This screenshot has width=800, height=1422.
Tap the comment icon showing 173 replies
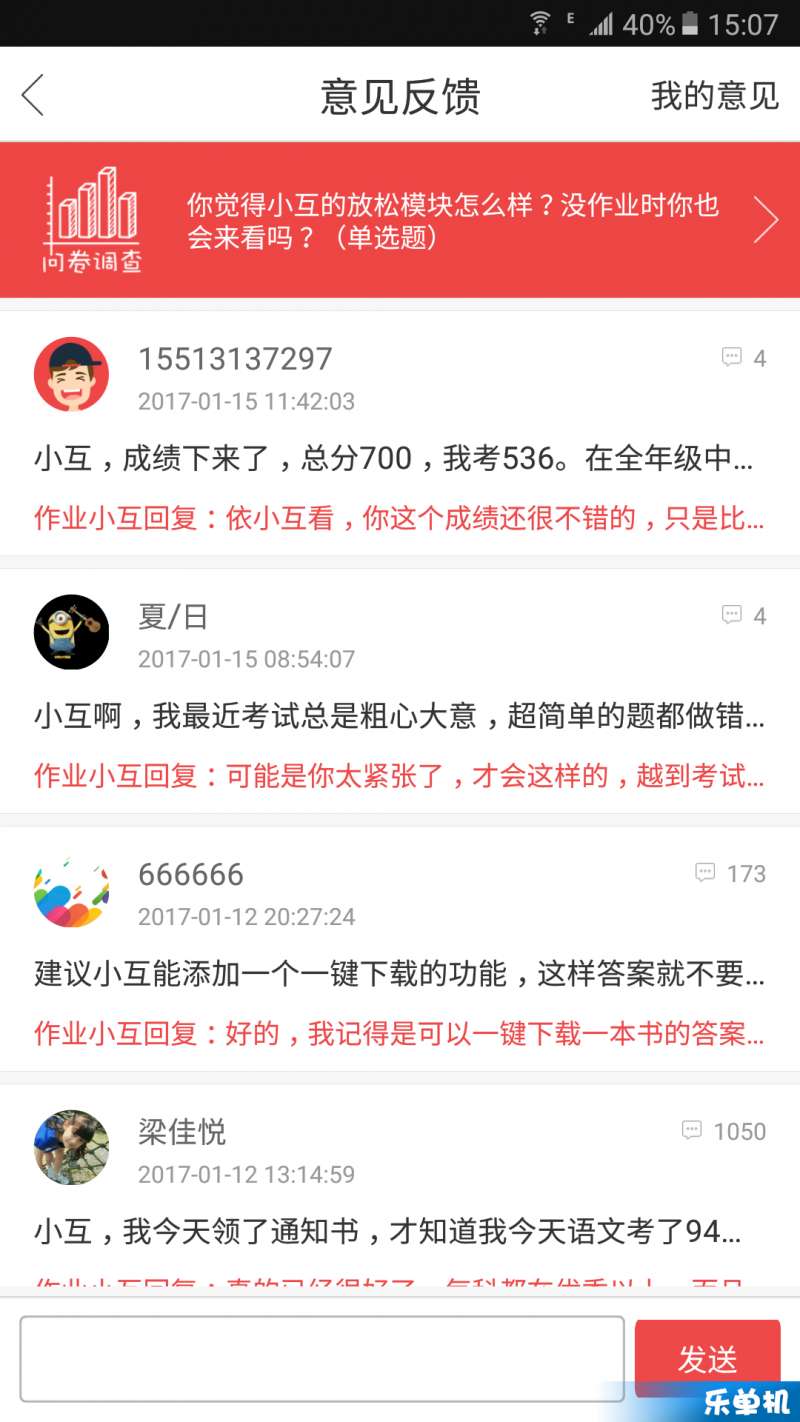pos(706,873)
